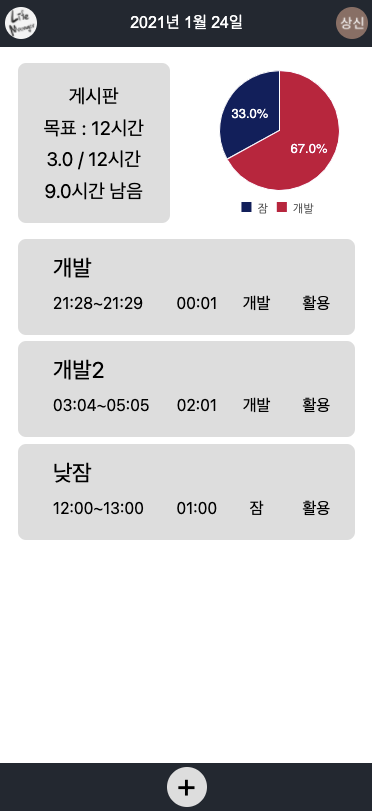Image resolution: width=372 pixels, height=811 pixels.
Task: Tap the Life Manager logo icon
Action: (21, 23)
